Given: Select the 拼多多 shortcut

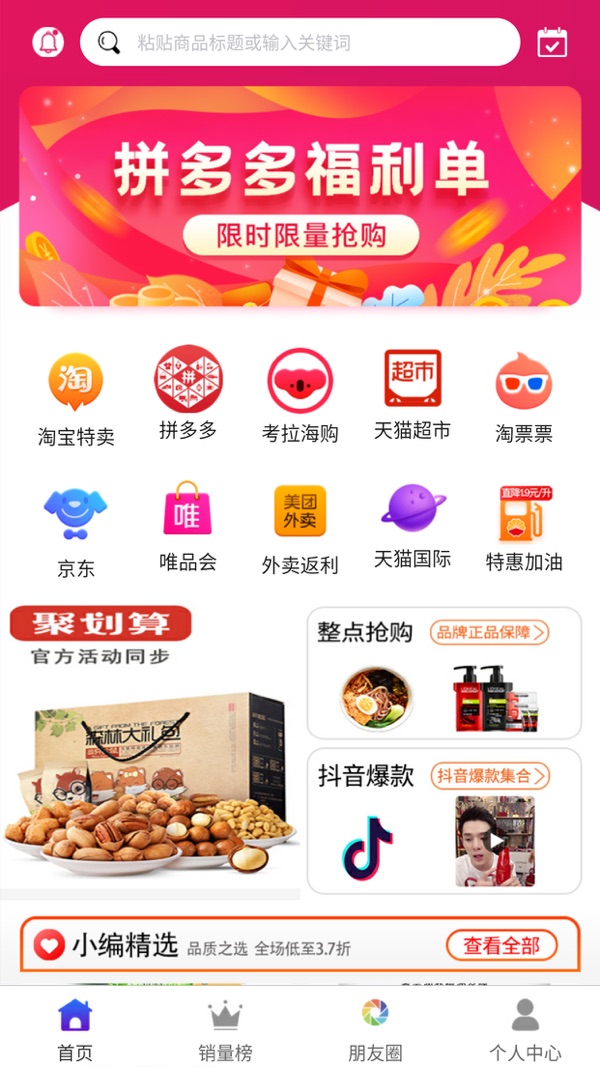Looking at the screenshot, I should click(188, 396).
